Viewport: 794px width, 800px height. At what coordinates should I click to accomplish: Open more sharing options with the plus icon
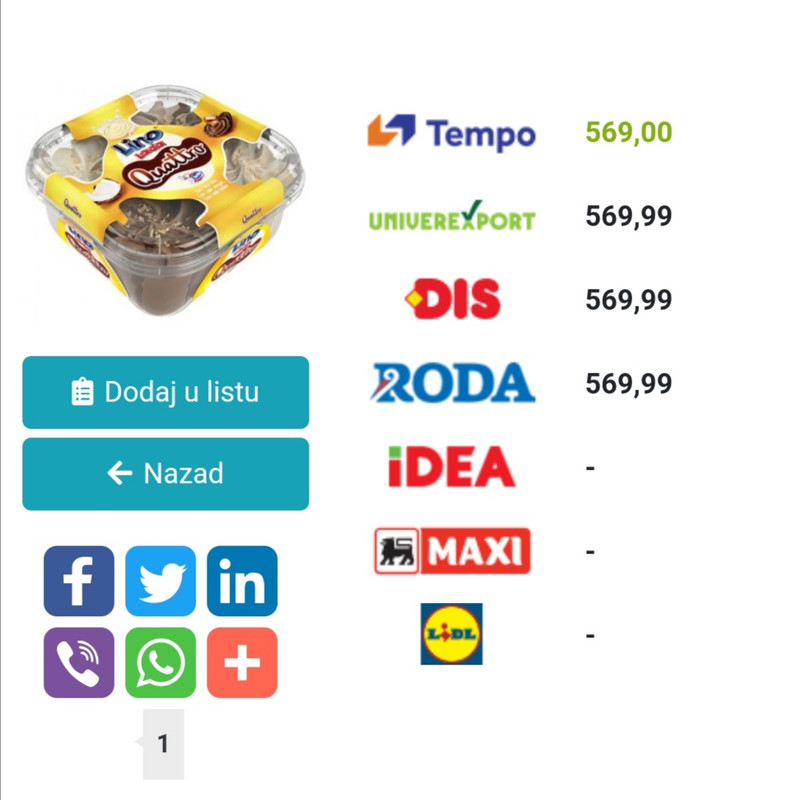[x=242, y=663]
